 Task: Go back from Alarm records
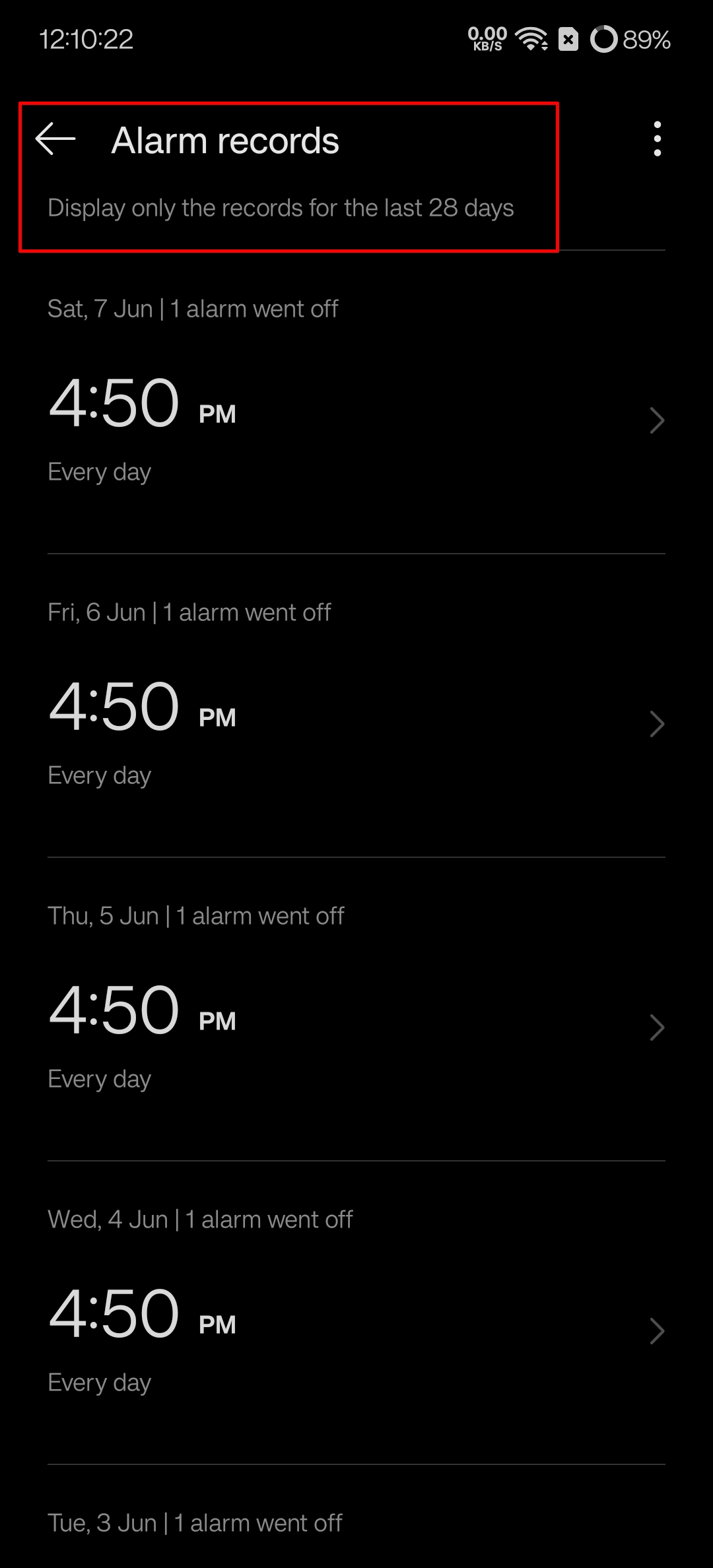[55, 139]
